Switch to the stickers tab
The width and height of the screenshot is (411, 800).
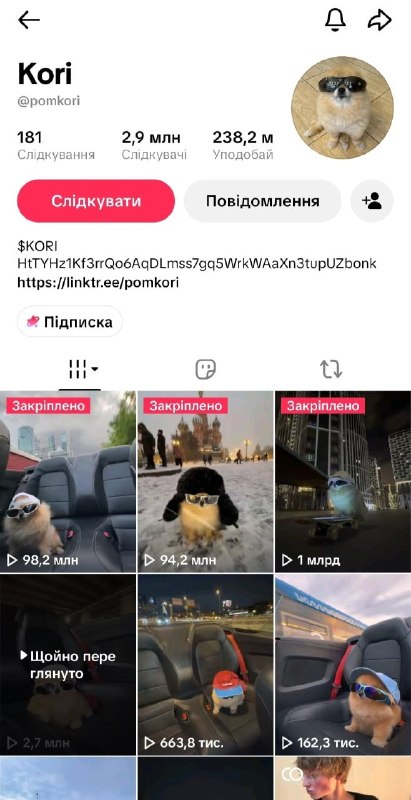[x=206, y=369]
